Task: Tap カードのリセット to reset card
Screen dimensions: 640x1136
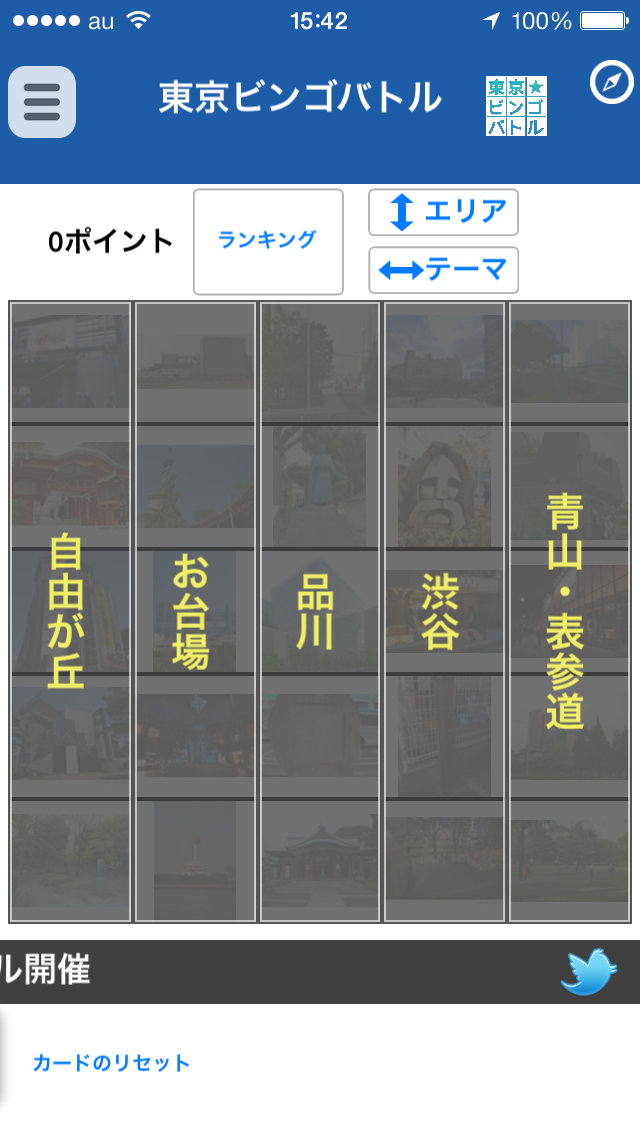Action: tap(112, 1063)
